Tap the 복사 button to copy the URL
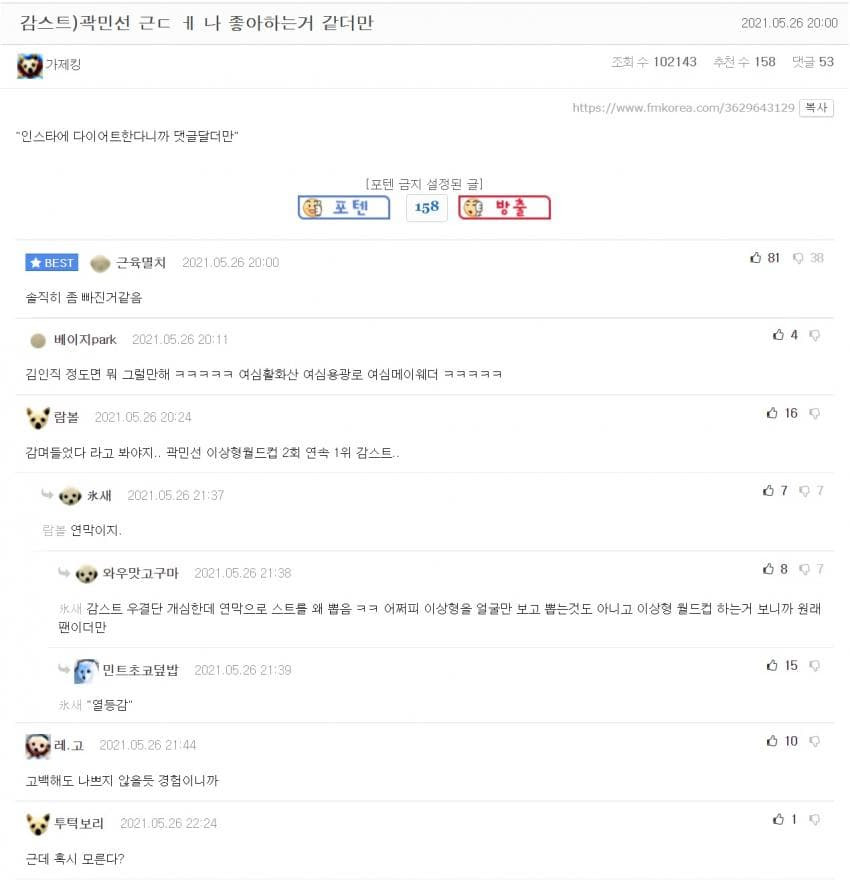850x880 pixels. (x=816, y=108)
